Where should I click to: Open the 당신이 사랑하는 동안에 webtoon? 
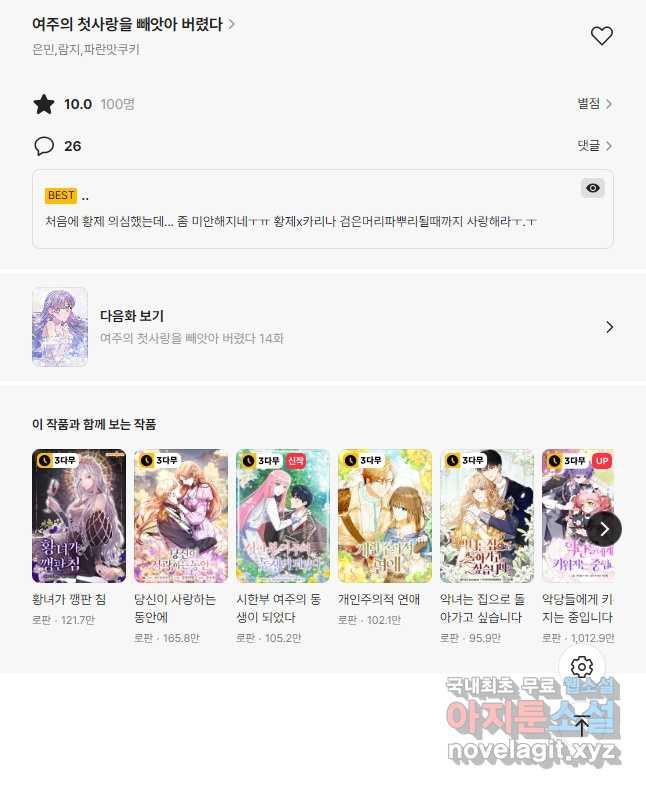181,516
